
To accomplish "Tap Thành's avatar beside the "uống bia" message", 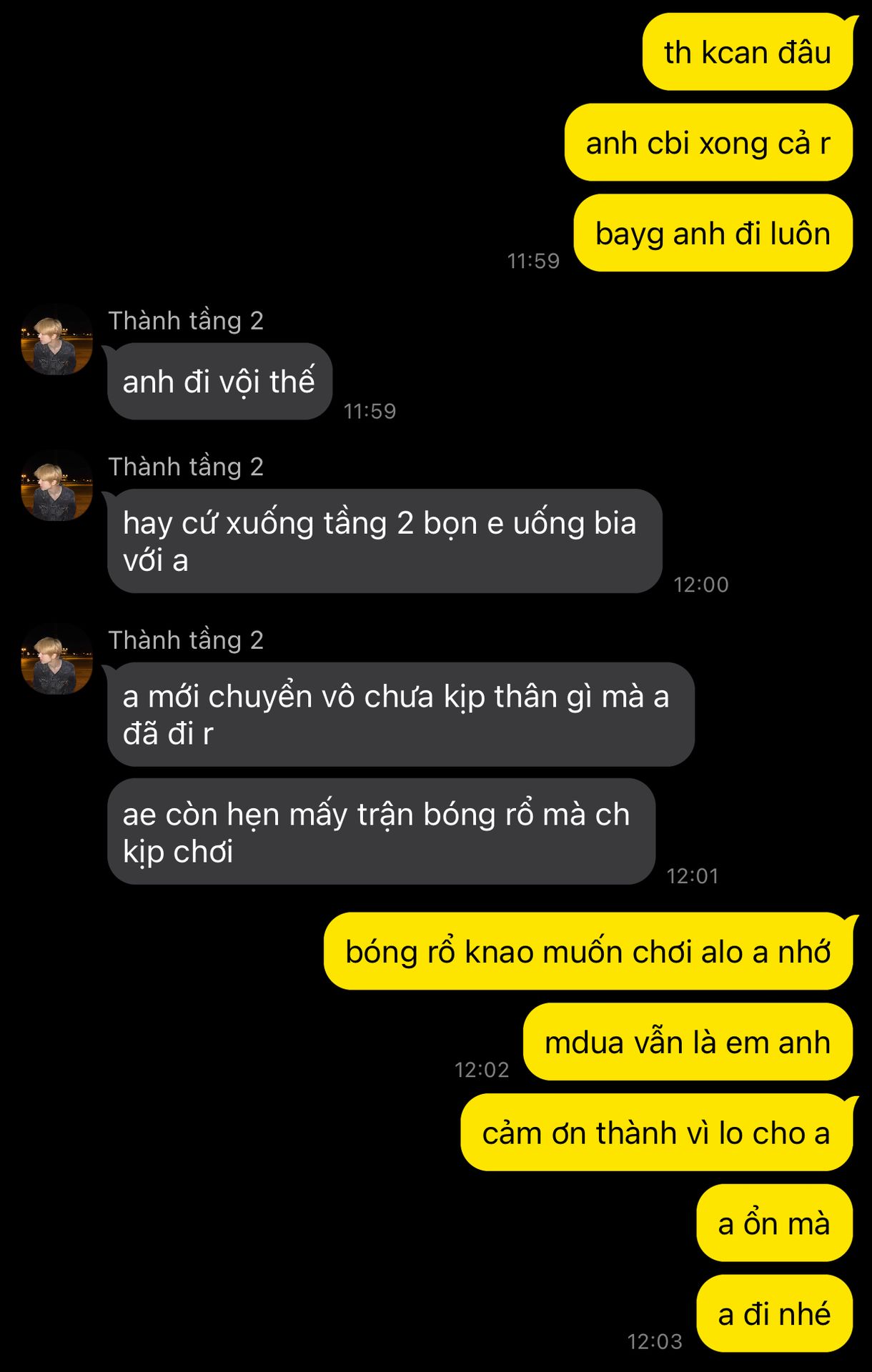I will pyautogui.click(x=56, y=486).
